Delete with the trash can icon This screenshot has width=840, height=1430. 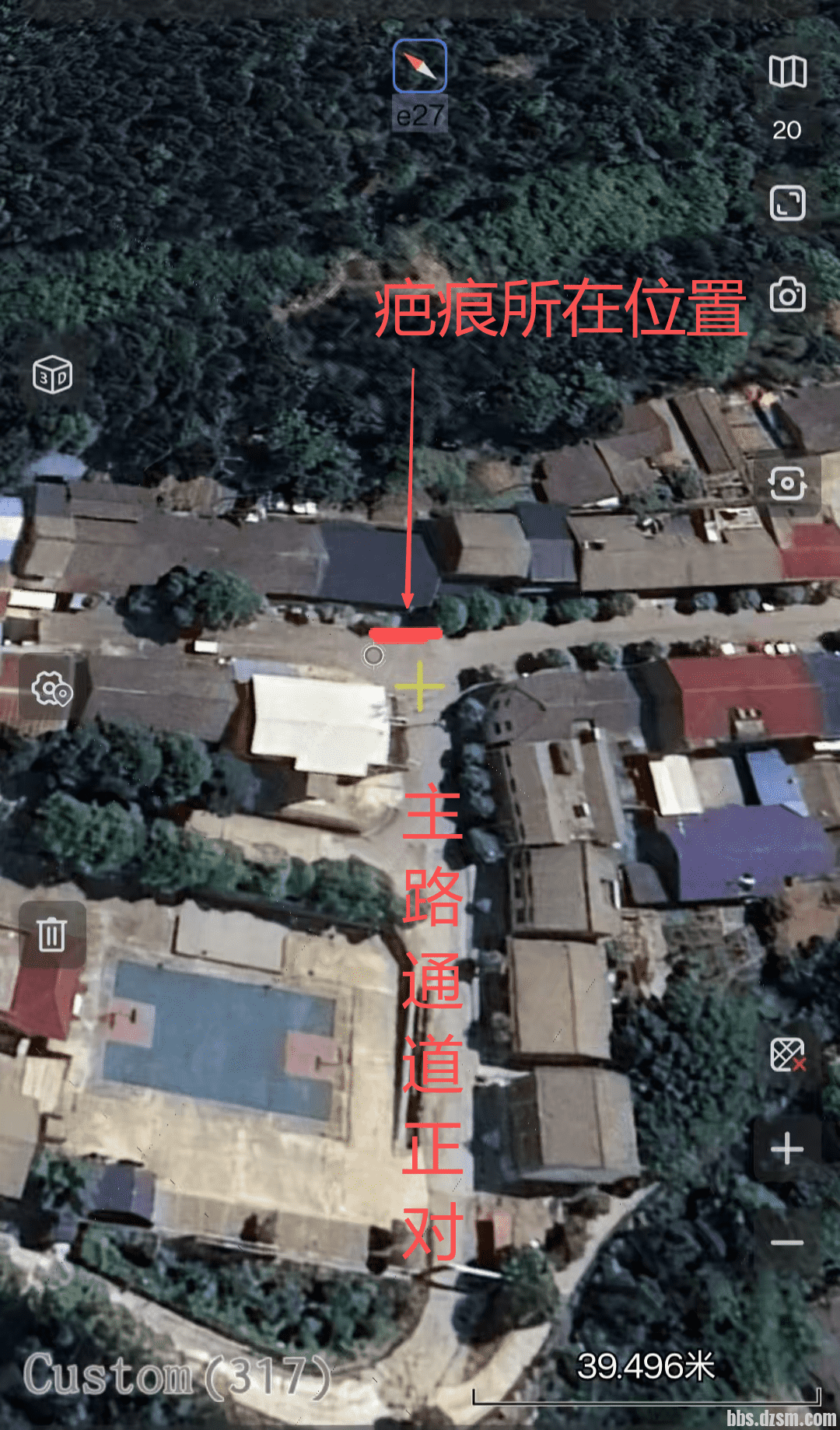[52, 934]
